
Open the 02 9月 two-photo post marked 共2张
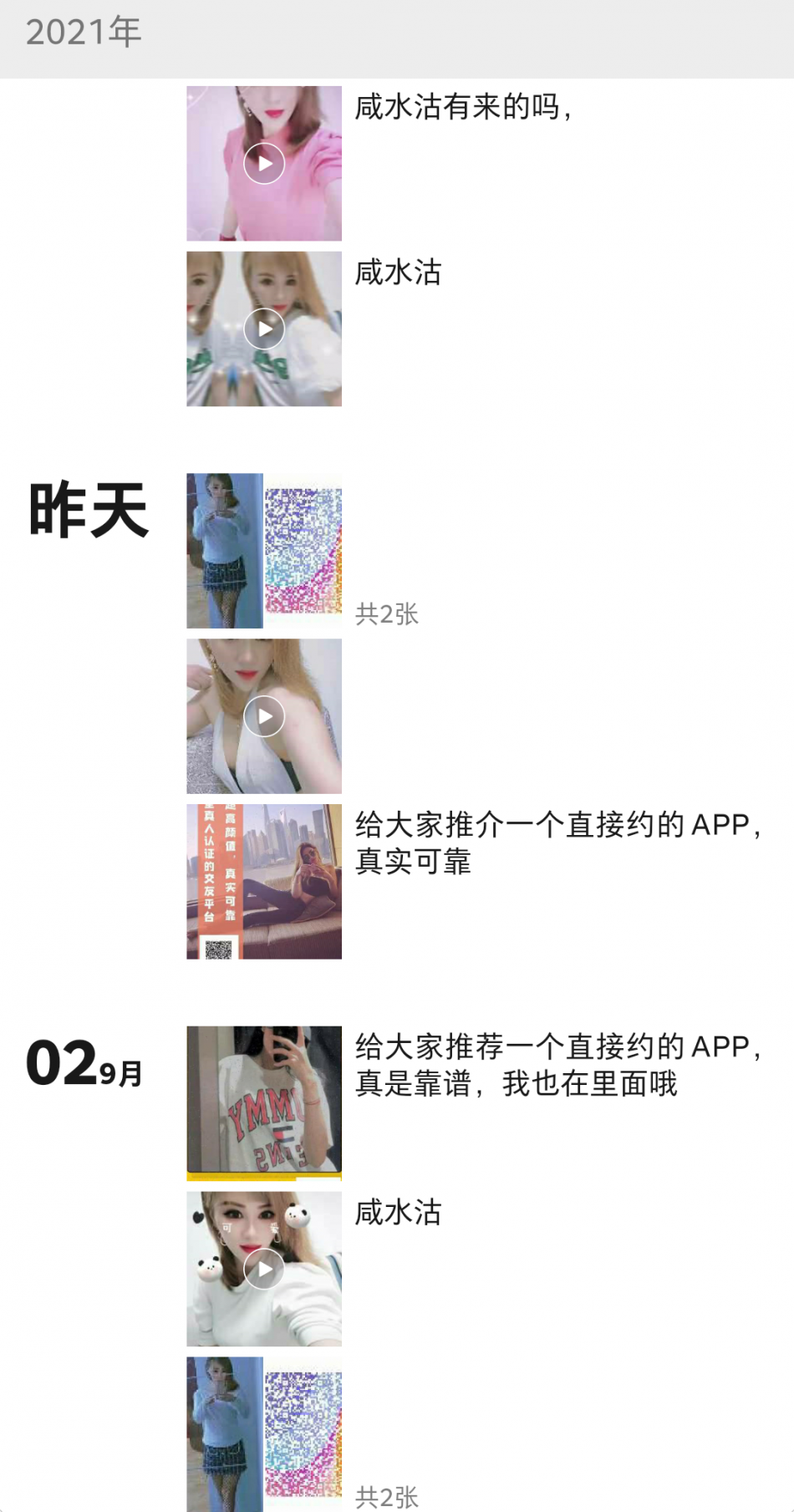coord(264,1433)
